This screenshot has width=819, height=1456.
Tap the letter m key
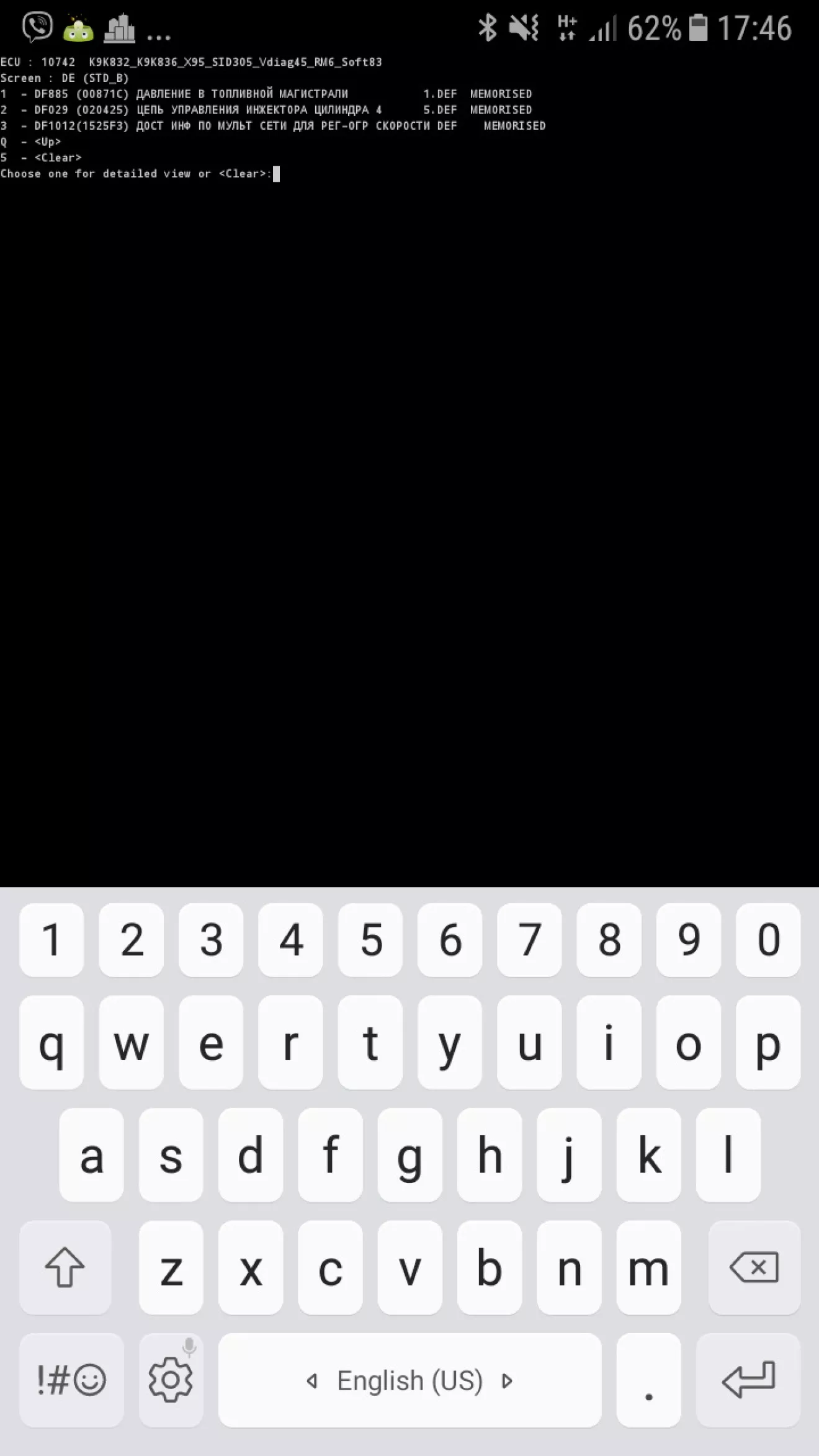click(649, 1267)
